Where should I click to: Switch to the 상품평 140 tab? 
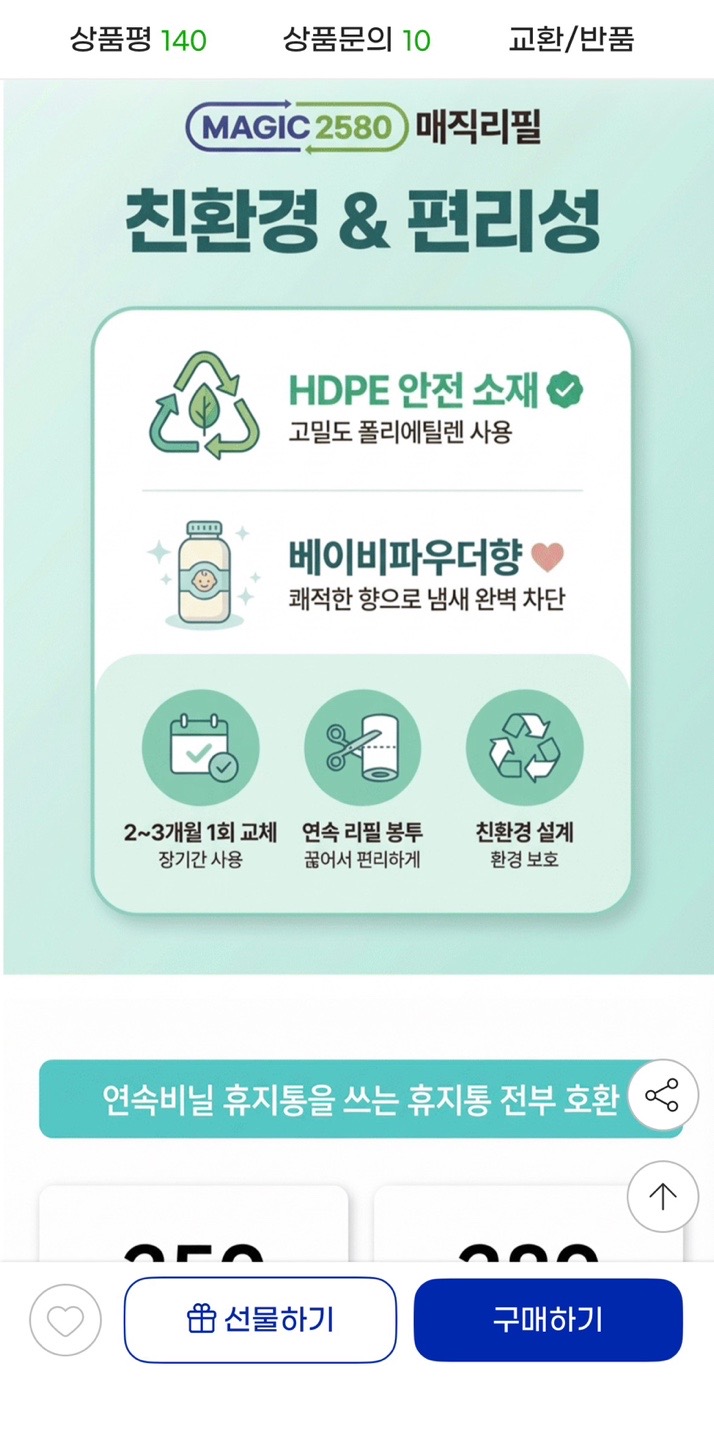tap(138, 40)
